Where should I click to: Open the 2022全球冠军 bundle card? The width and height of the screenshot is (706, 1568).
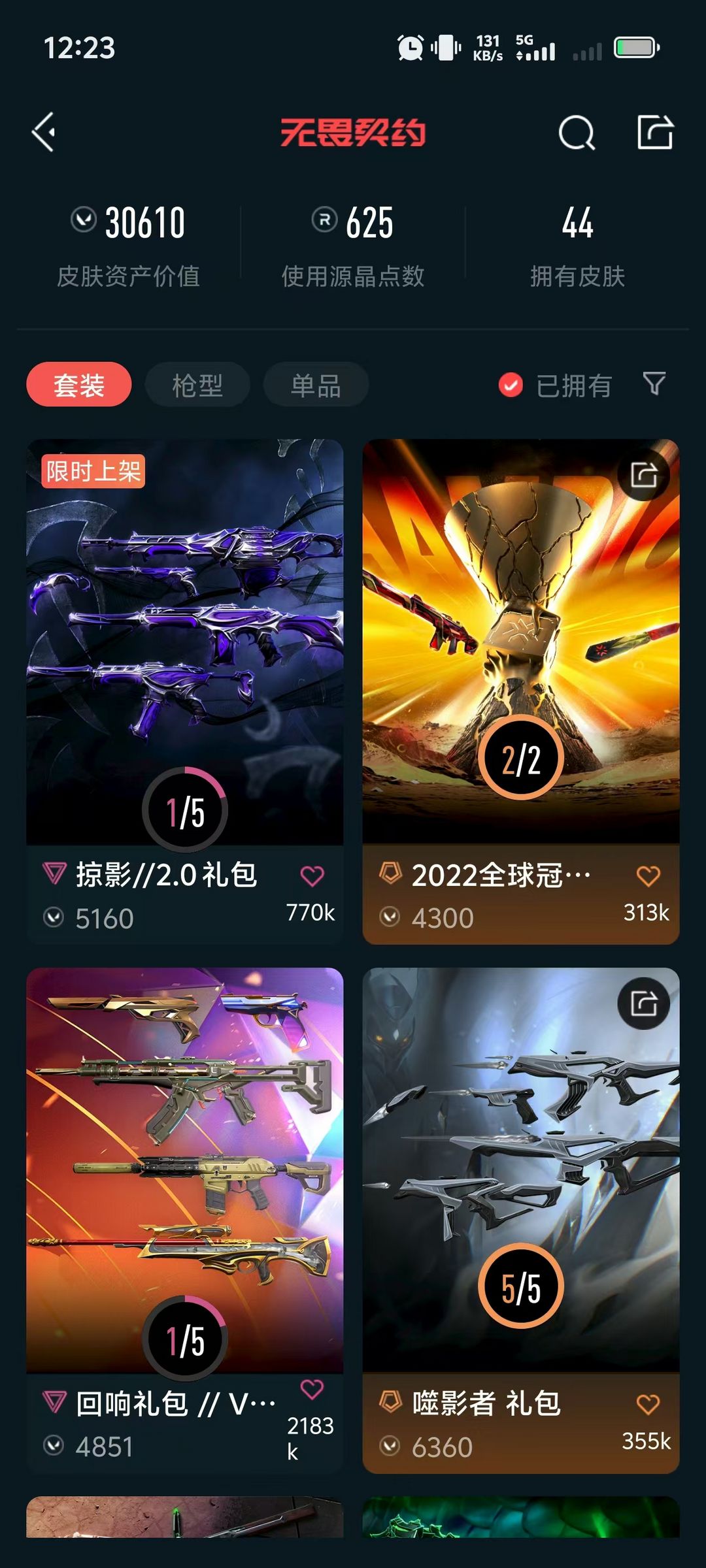521,691
